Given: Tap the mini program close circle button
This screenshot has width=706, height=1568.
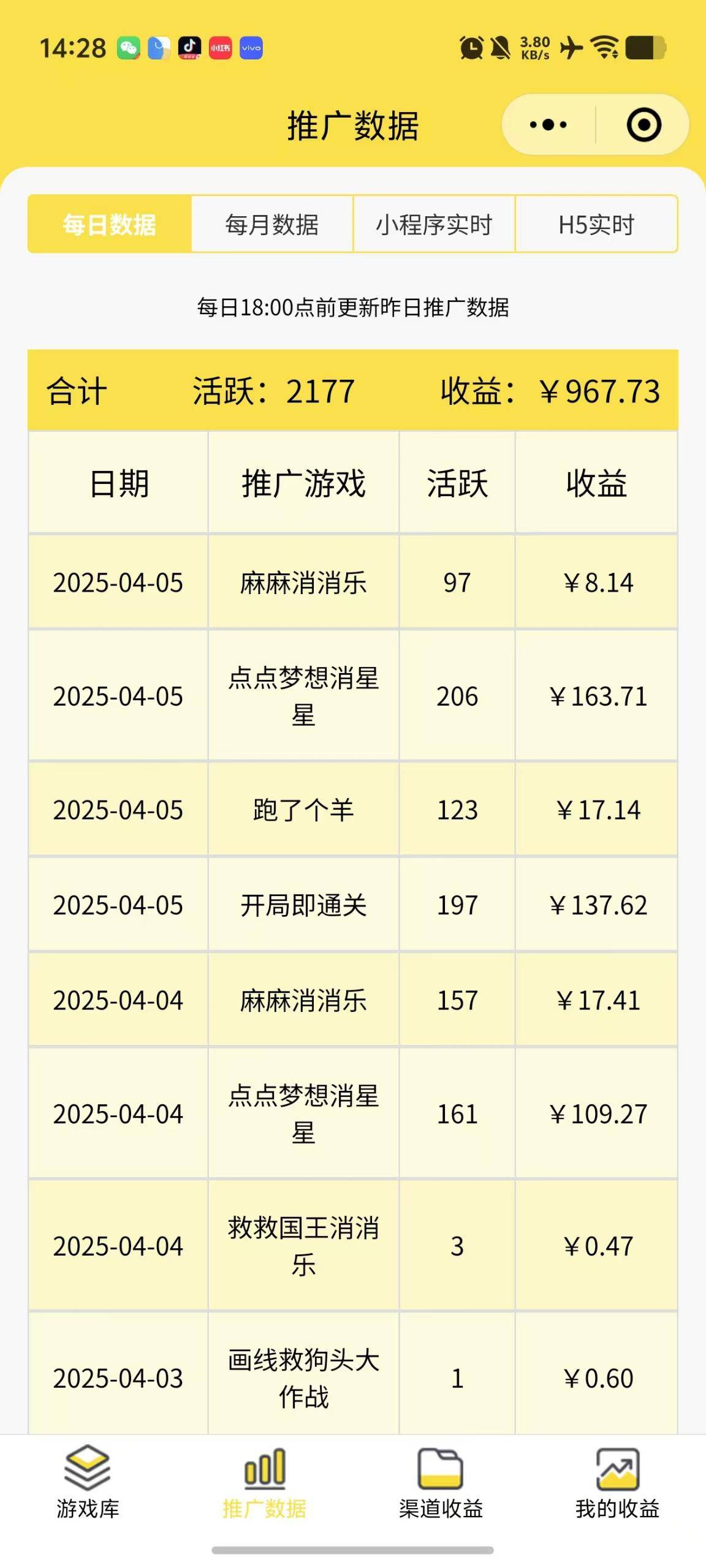Looking at the screenshot, I should [x=641, y=124].
